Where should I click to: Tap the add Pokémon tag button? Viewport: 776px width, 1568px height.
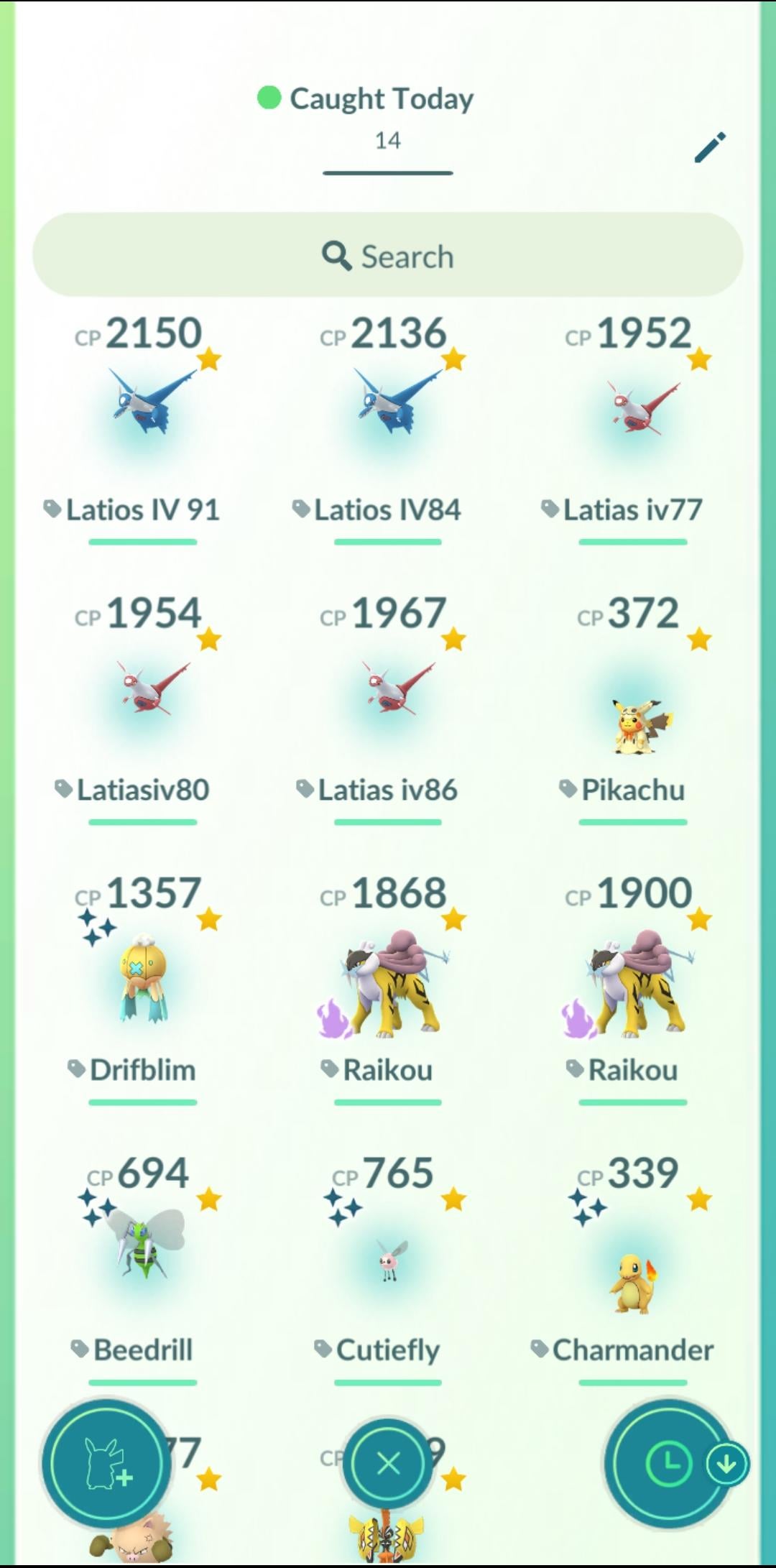(x=106, y=1463)
